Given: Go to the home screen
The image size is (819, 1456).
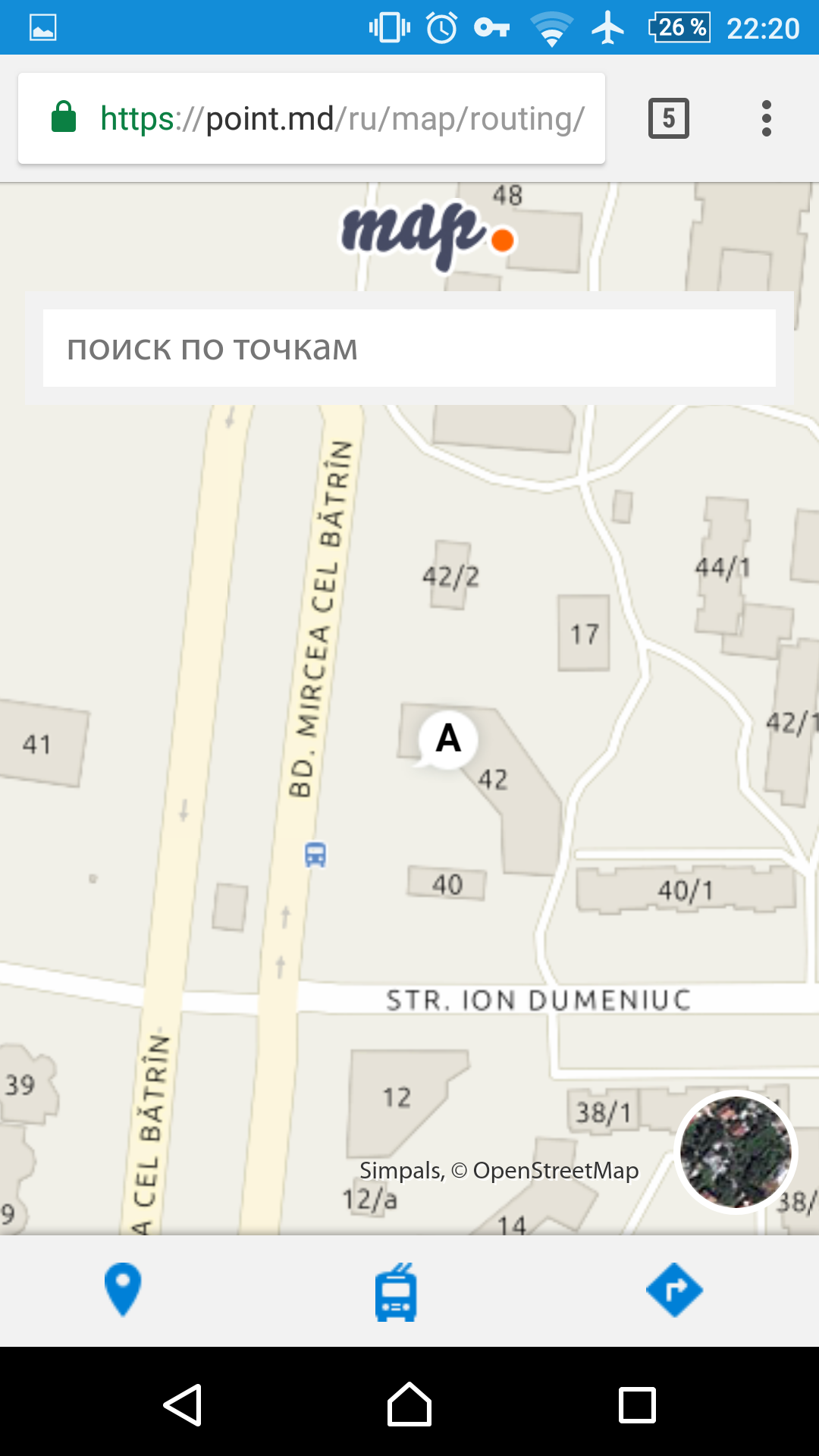Looking at the screenshot, I should 409,1405.
